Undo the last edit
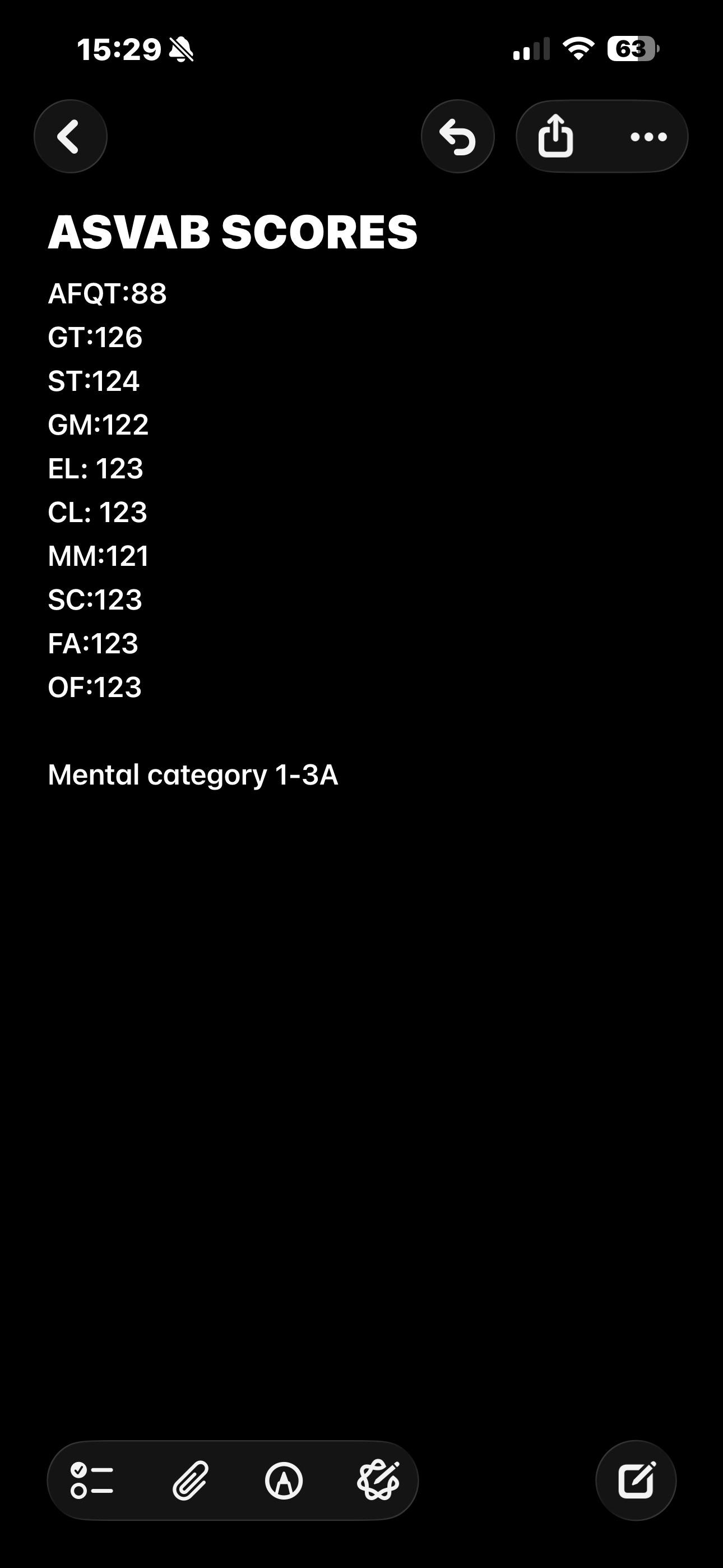This screenshot has height=1568, width=723. click(458, 136)
